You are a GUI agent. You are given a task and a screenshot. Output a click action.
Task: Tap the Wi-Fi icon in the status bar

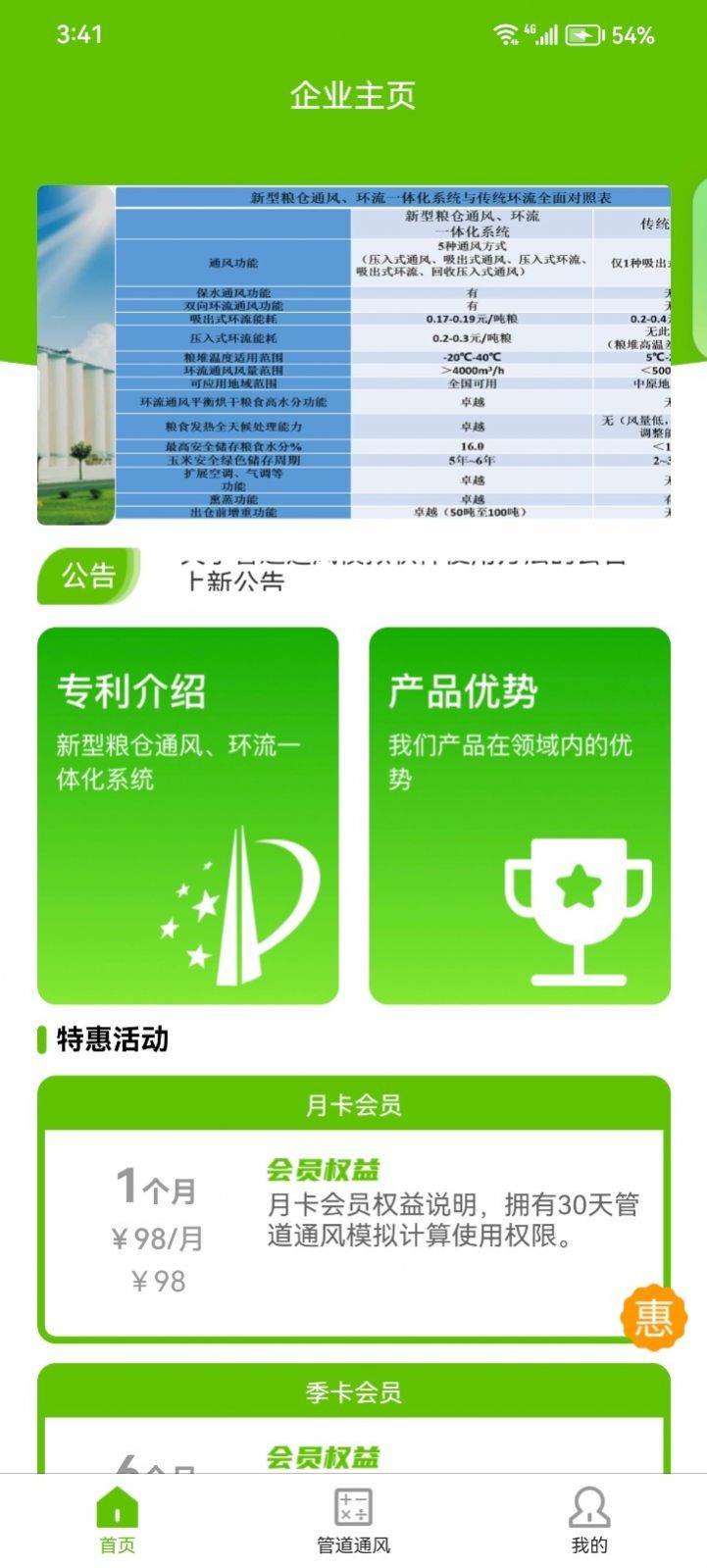pos(508,32)
